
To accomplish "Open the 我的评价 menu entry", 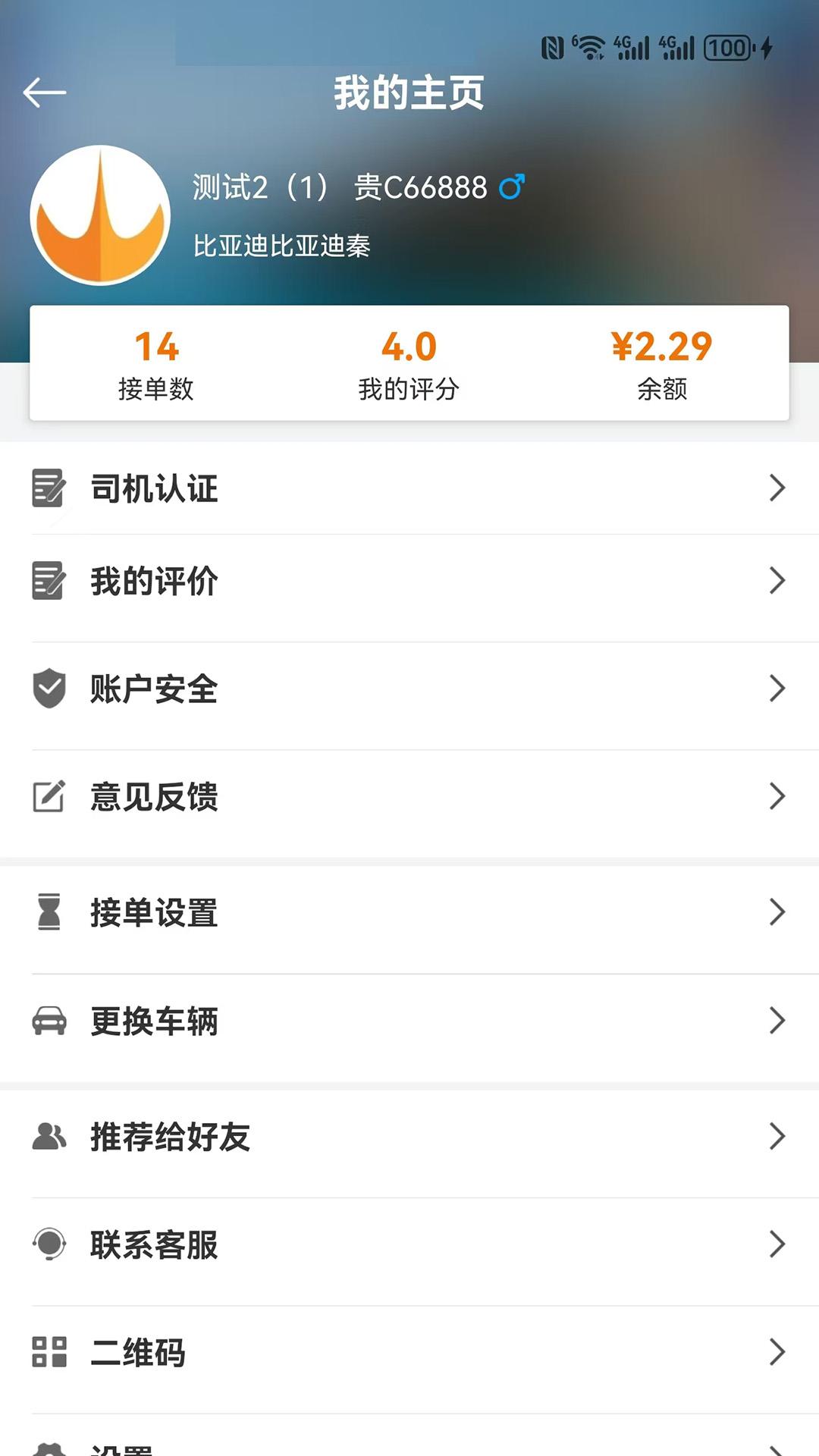I will click(x=155, y=581).
